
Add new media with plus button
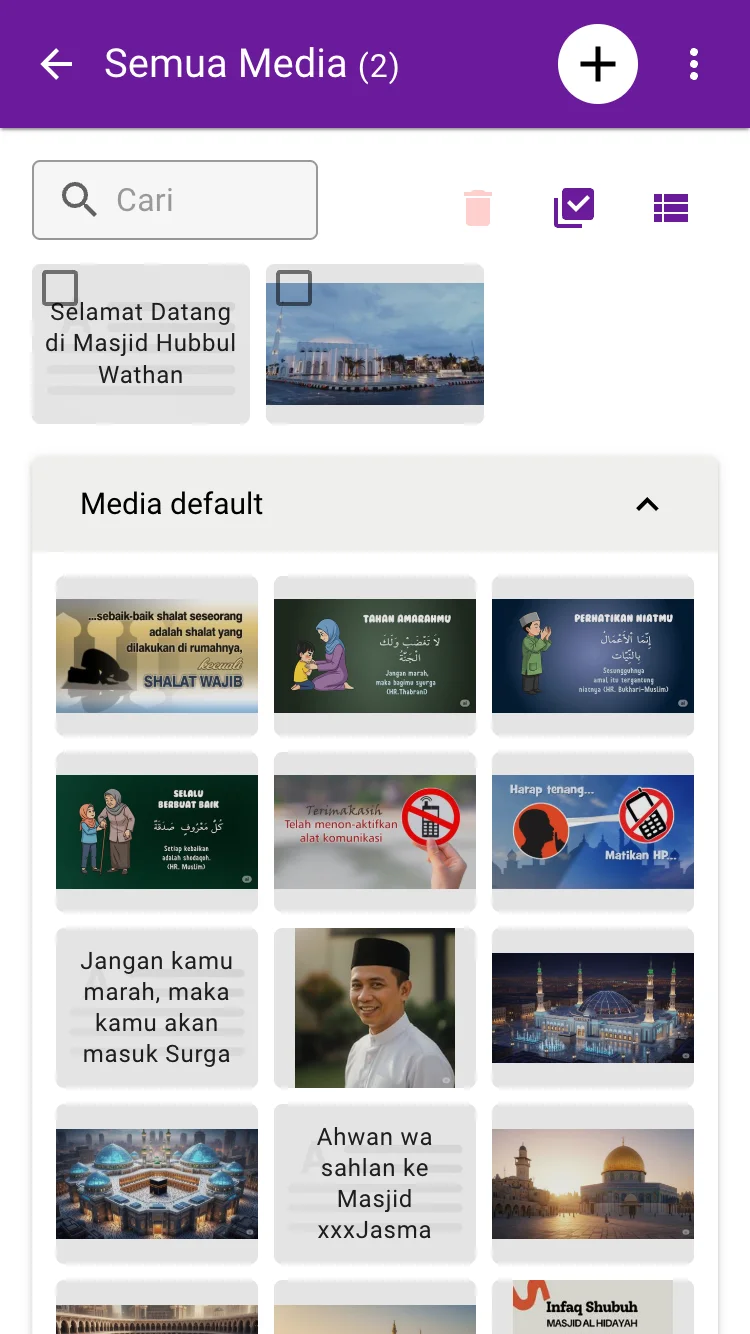[x=597, y=65]
